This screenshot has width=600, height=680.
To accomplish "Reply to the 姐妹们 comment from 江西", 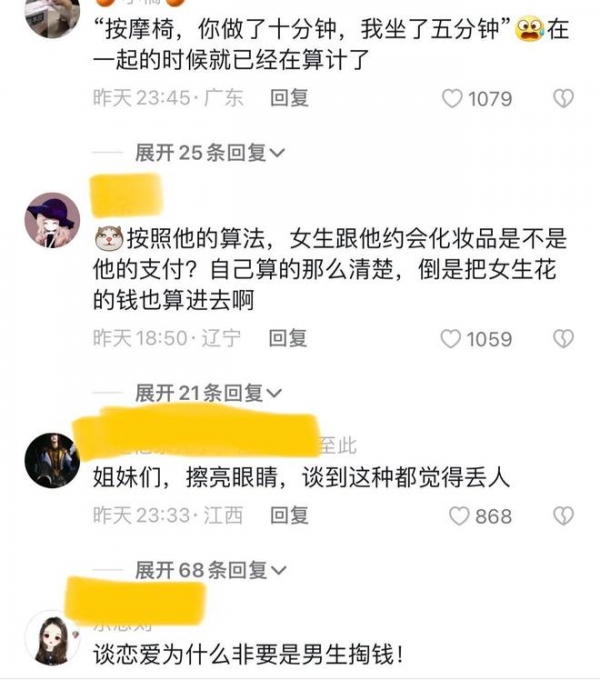I will pos(289,515).
